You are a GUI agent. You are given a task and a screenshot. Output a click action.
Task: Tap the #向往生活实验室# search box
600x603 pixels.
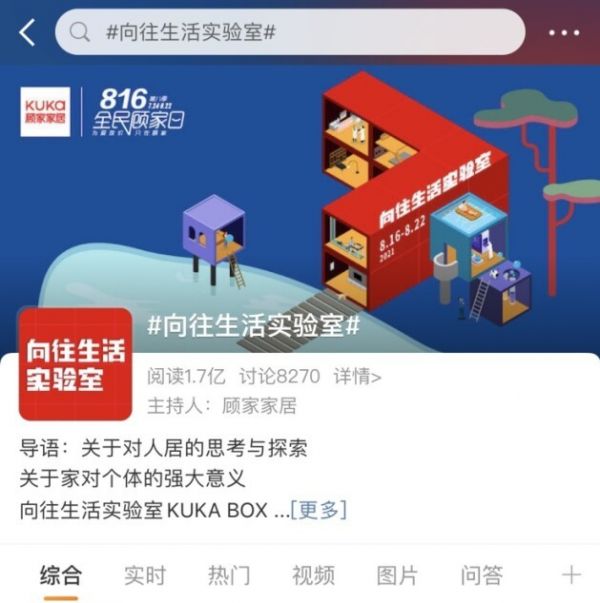tap(290, 32)
